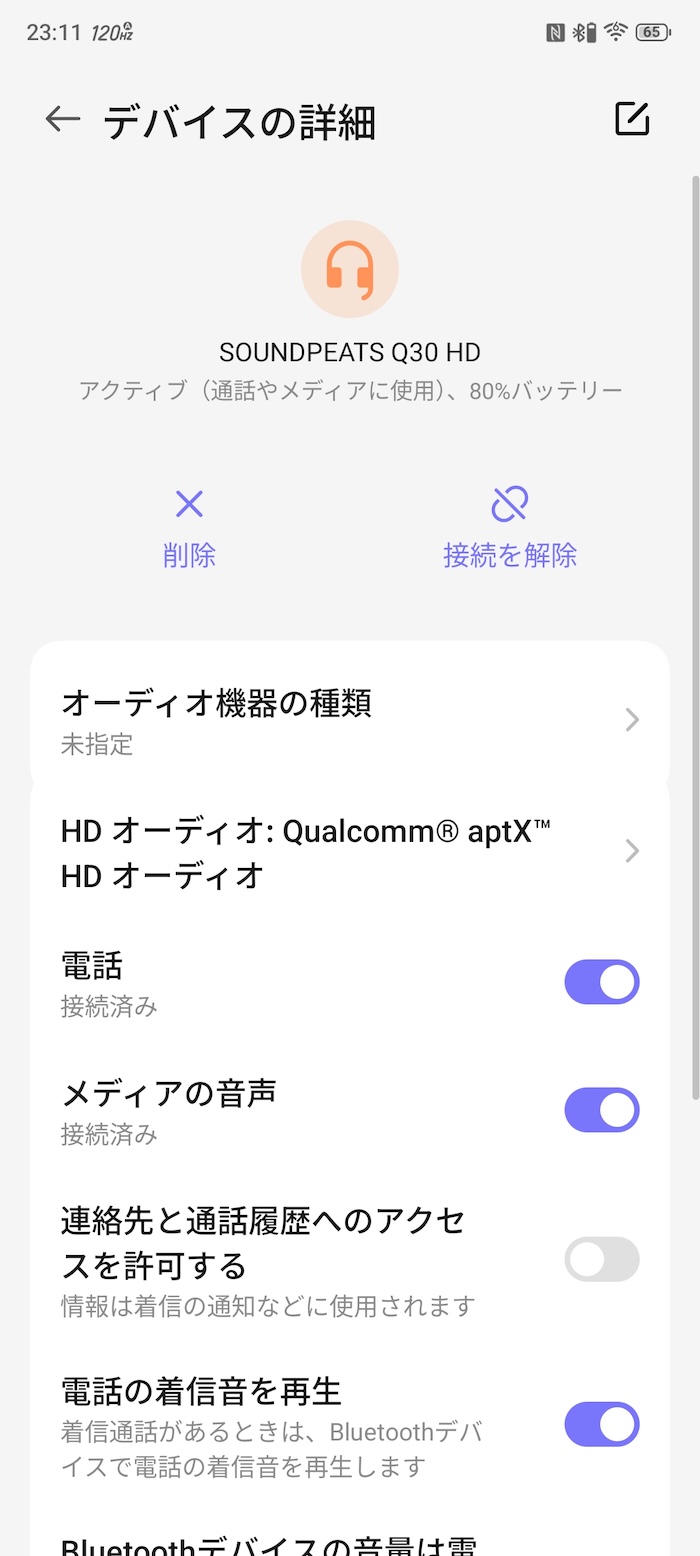Tap 接続を解除 to disconnect
This screenshot has width=700, height=1556.
(x=510, y=528)
